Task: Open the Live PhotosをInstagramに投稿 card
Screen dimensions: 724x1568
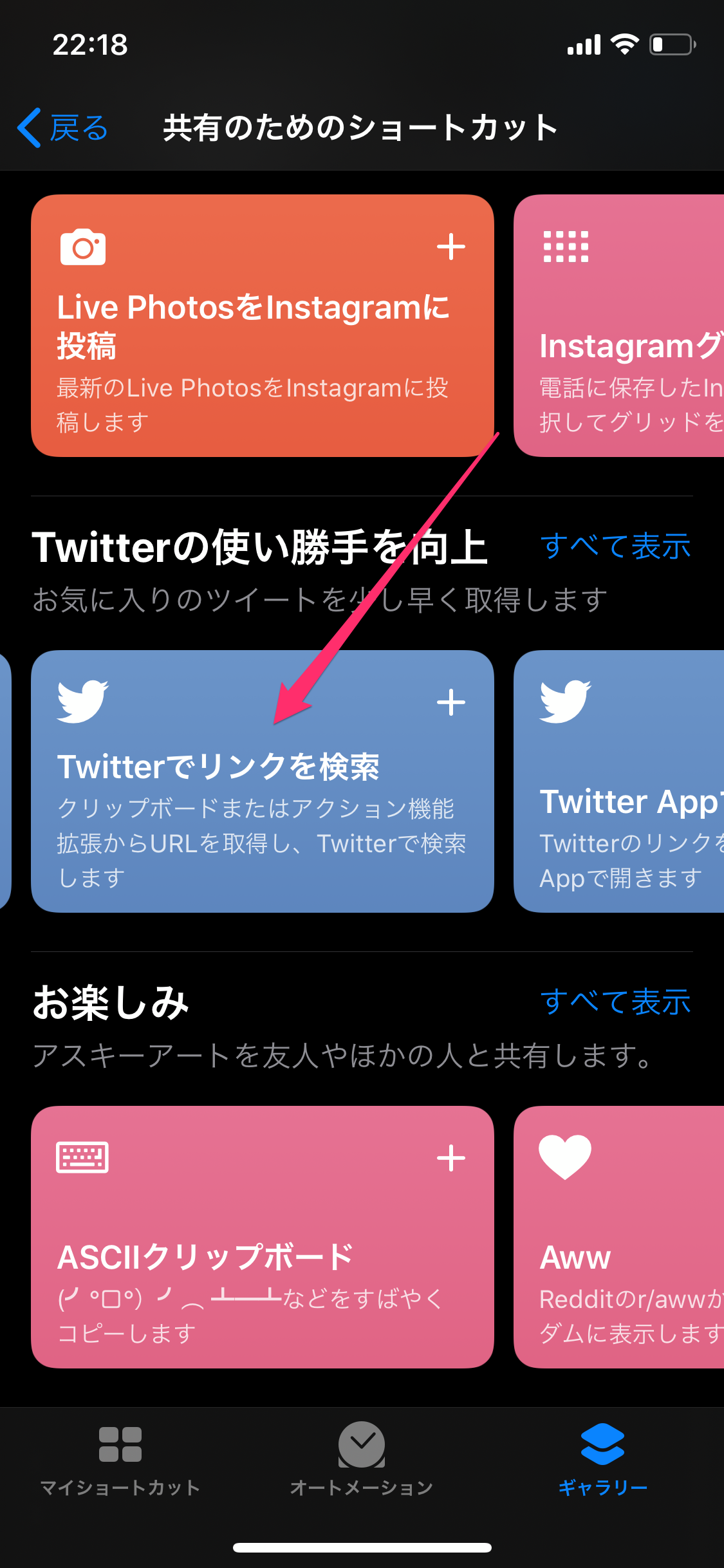Action: [257, 348]
